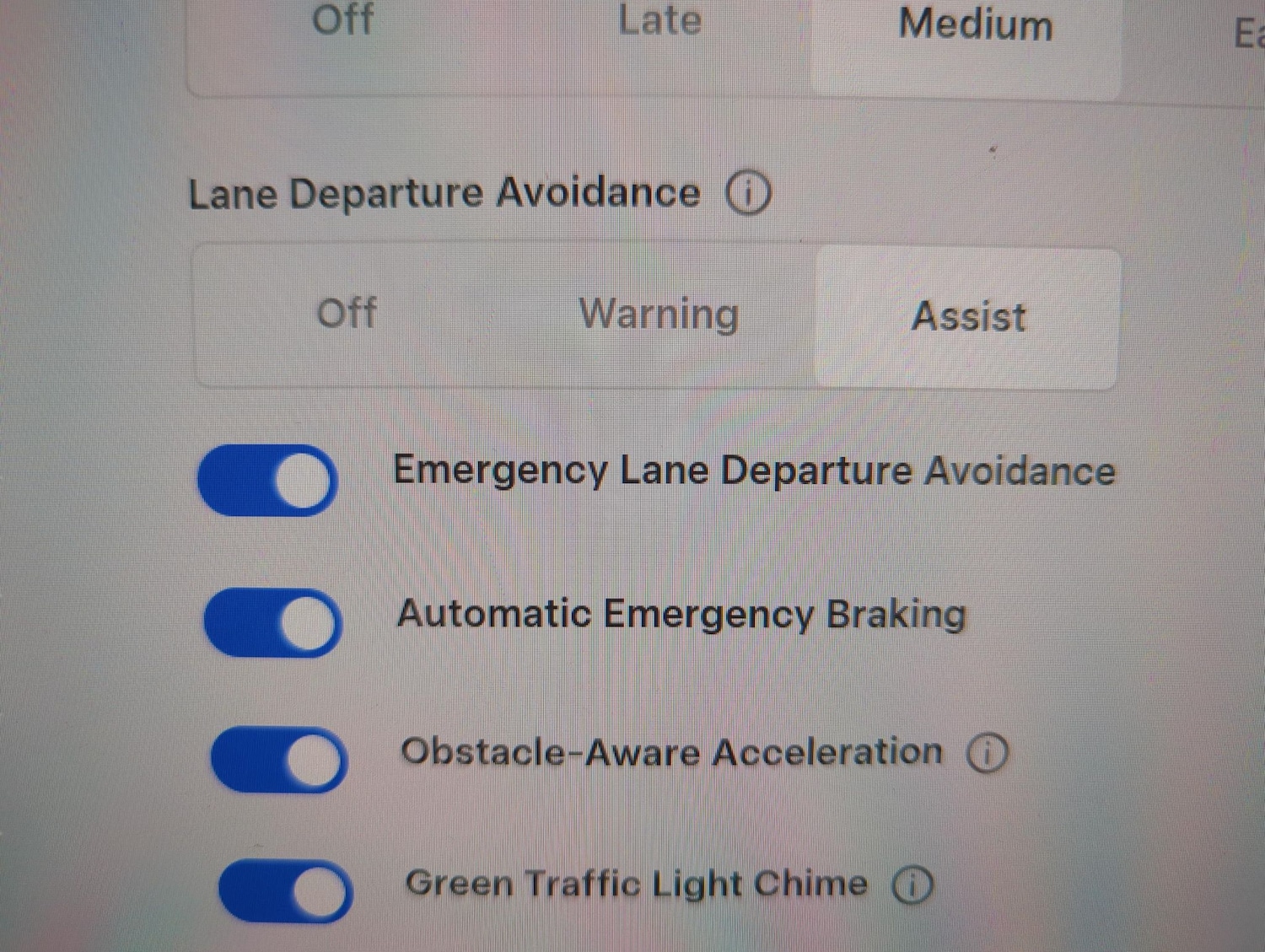1265x952 pixels.
Task: Open info for Lane Departure Avoidance
Action: click(748, 193)
